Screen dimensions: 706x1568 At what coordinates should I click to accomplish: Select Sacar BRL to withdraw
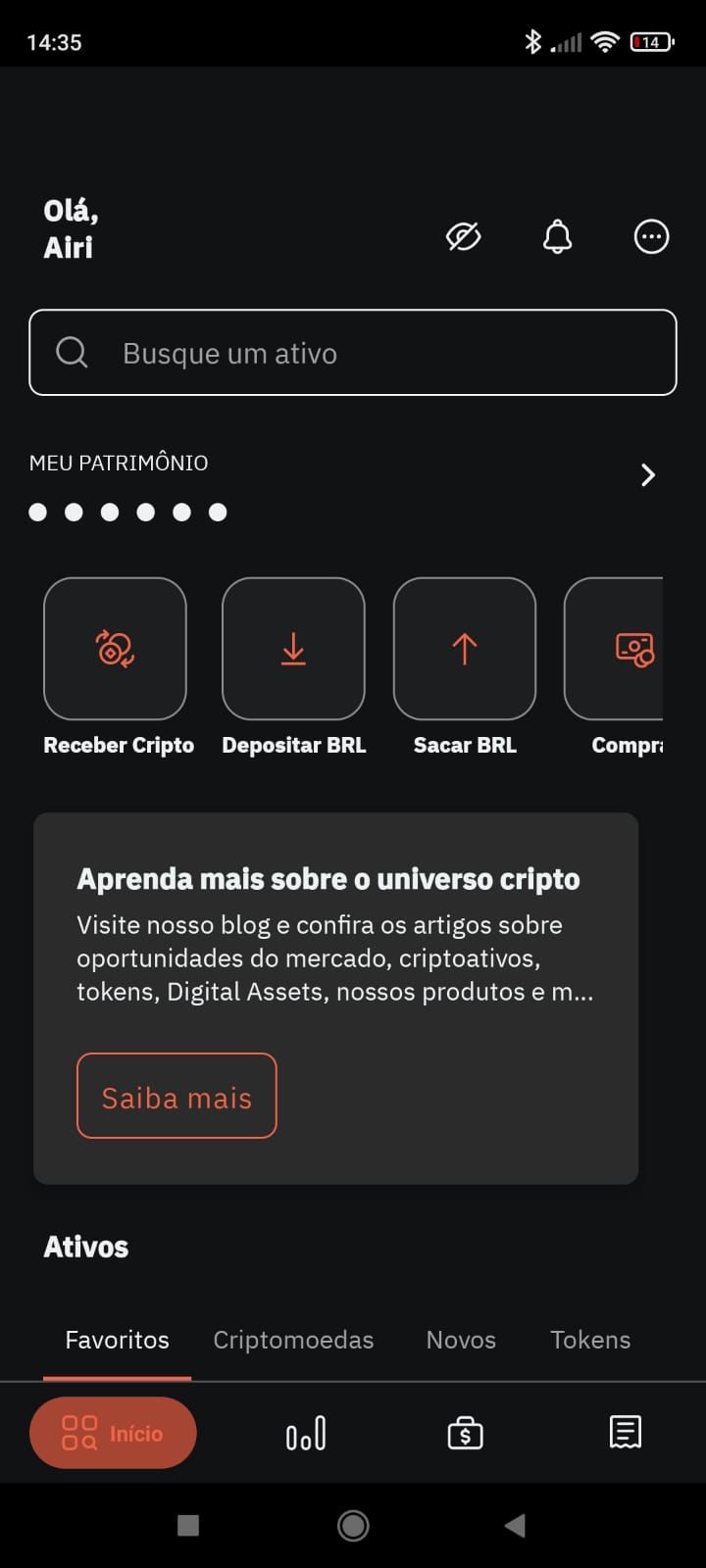[465, 649]
